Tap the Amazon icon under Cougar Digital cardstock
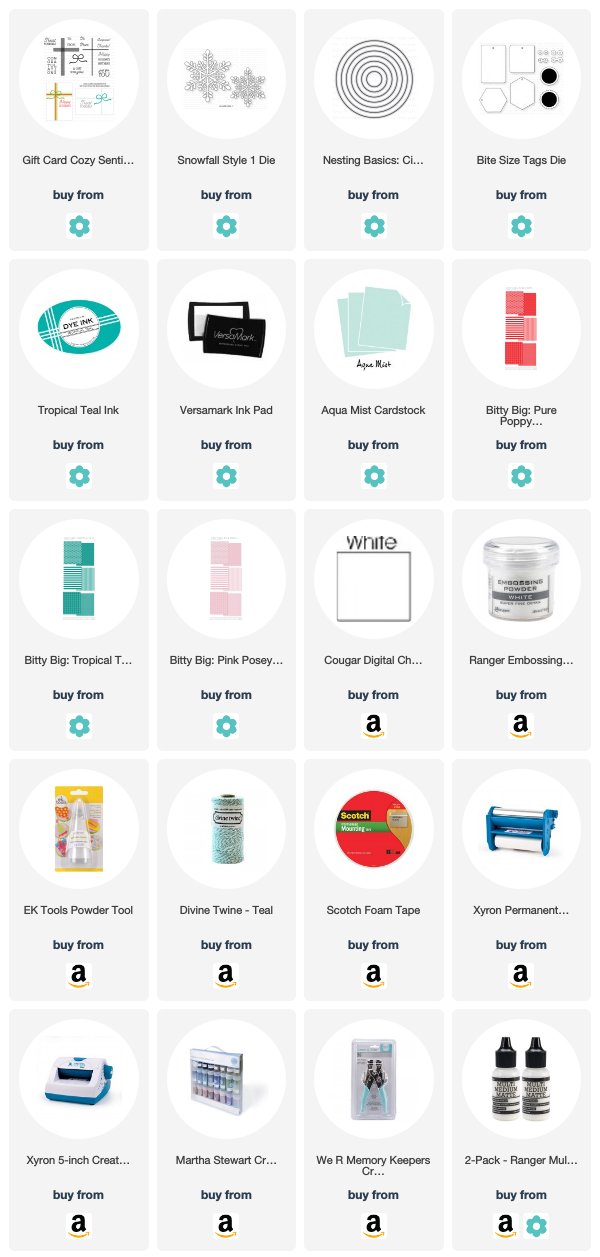This screenshot has width=600, height=1257. pyautogui.click(x=374, y=727)
